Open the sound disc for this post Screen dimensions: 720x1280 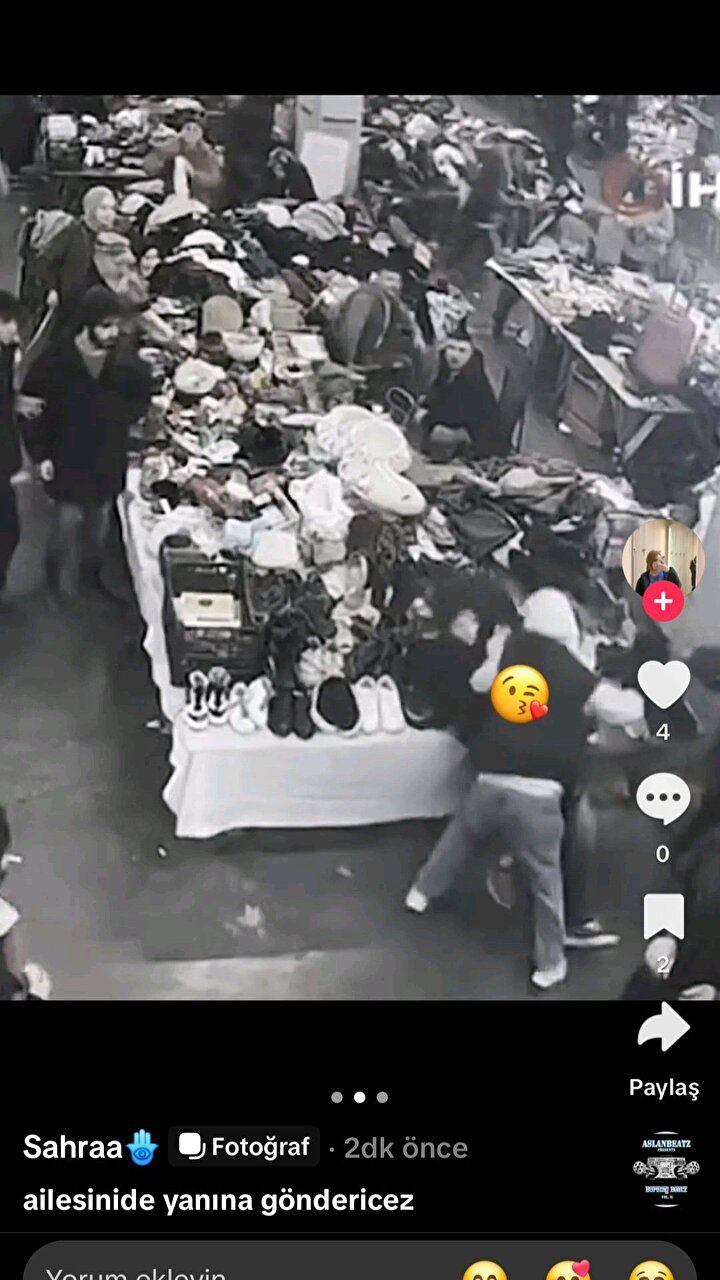click(665, 1169)
